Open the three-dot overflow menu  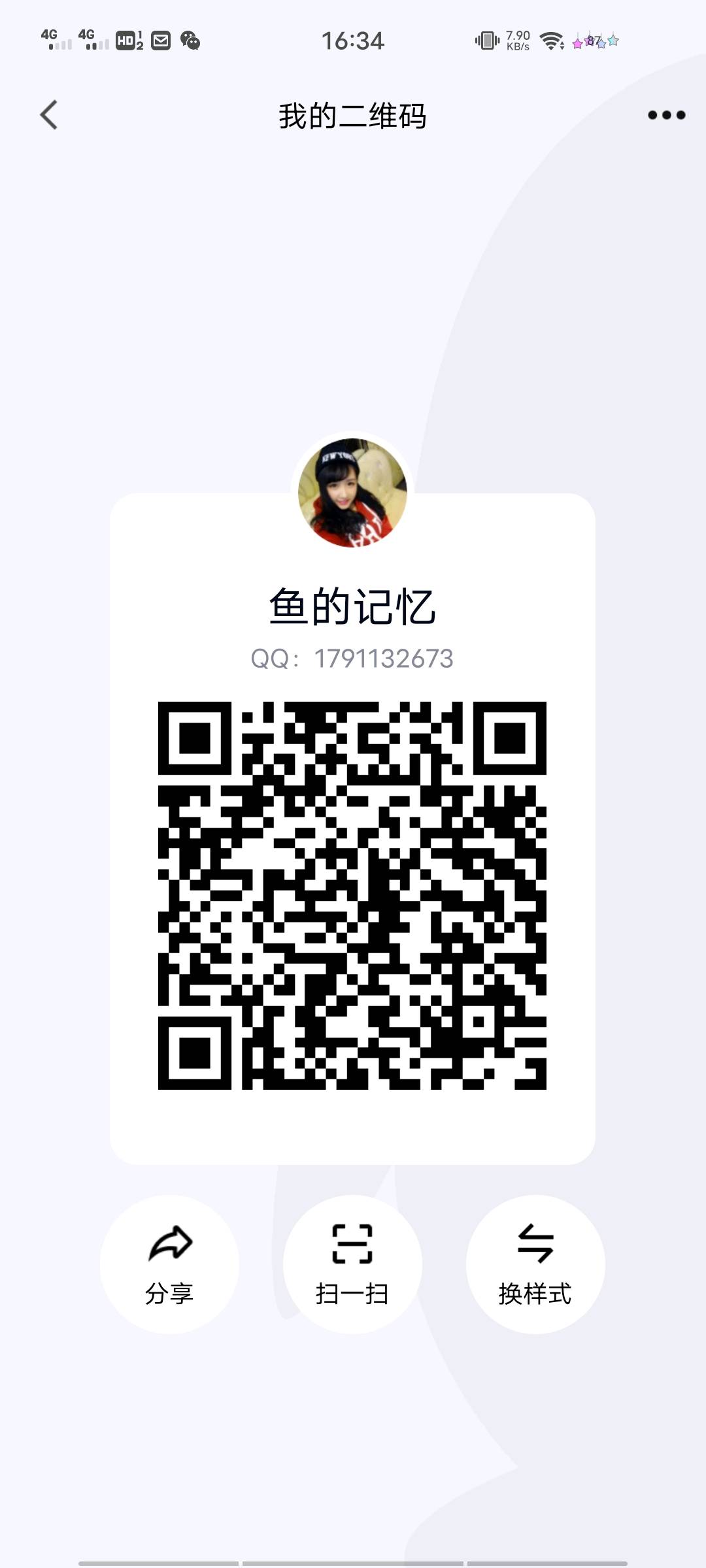pyautogui.click(x=666, y=115)
